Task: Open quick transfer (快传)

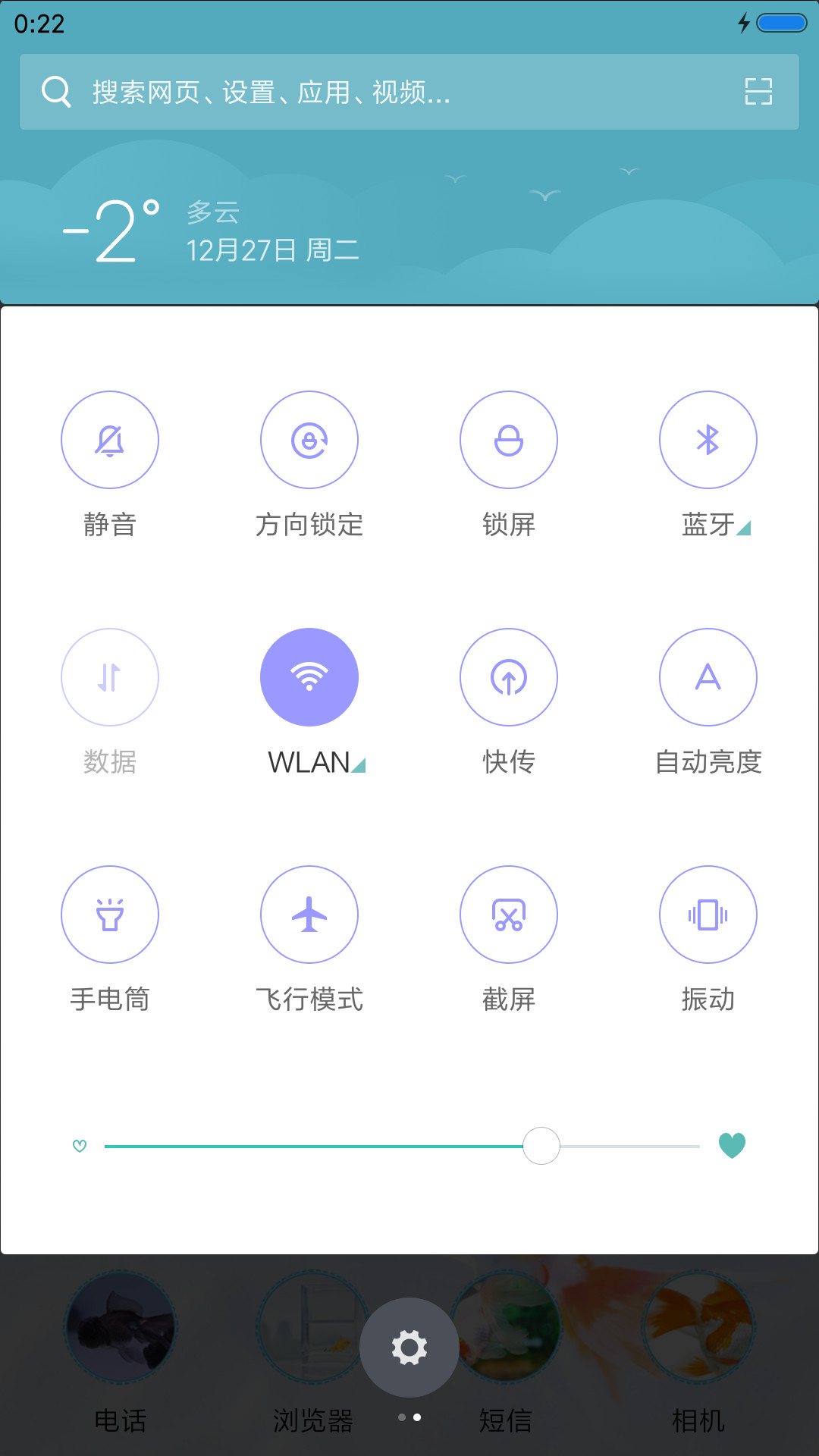Action: click(509, 677)
